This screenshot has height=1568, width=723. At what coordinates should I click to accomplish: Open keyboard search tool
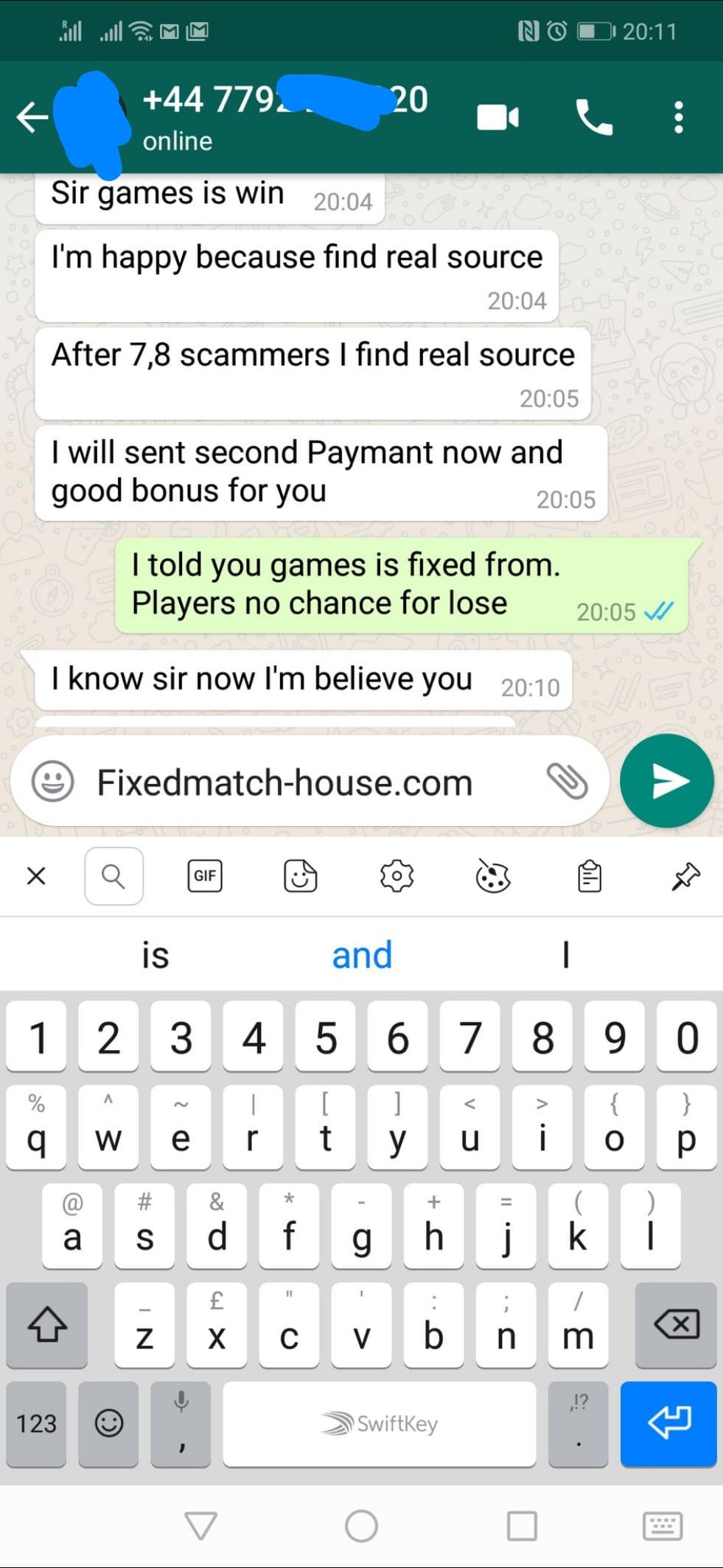(x=113, y=876)
